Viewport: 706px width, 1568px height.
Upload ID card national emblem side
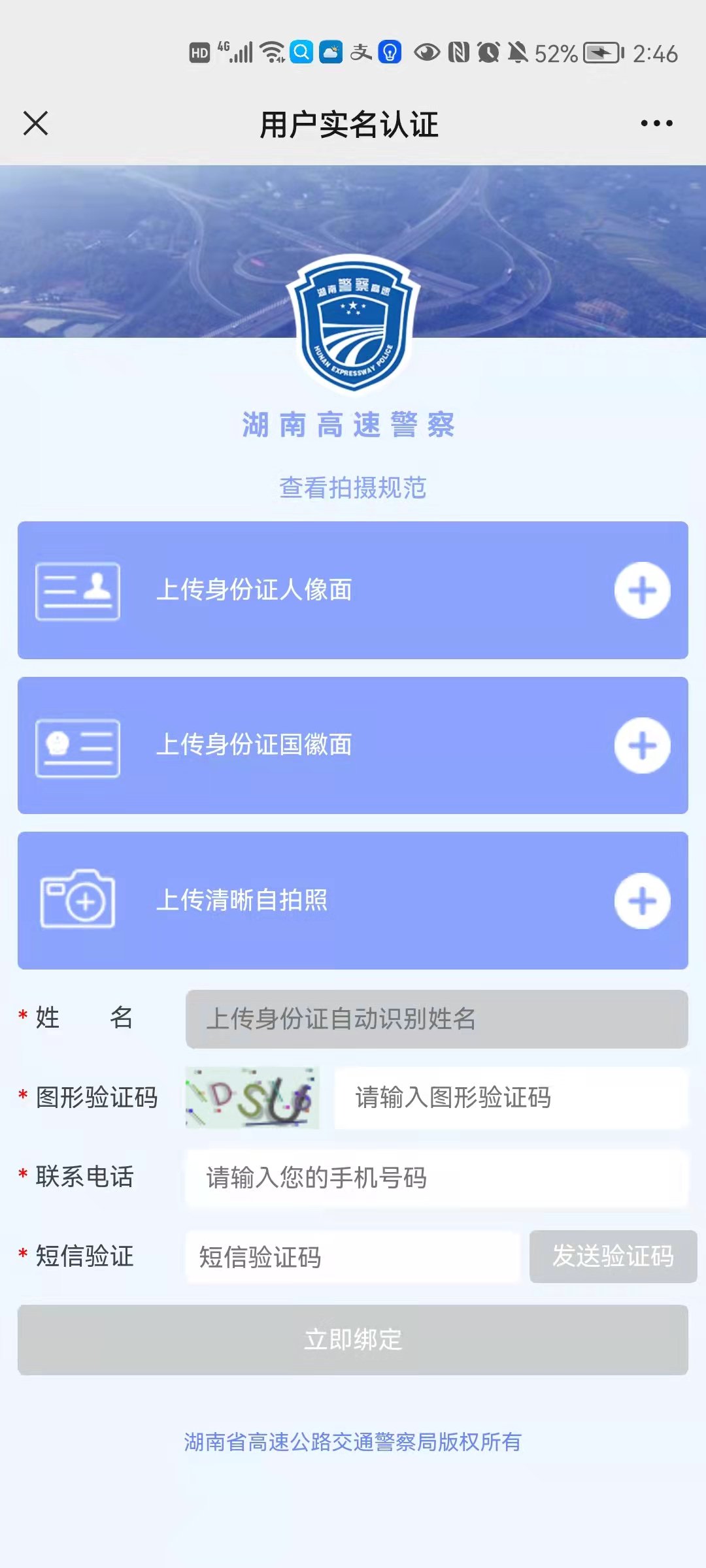(353, 745)
